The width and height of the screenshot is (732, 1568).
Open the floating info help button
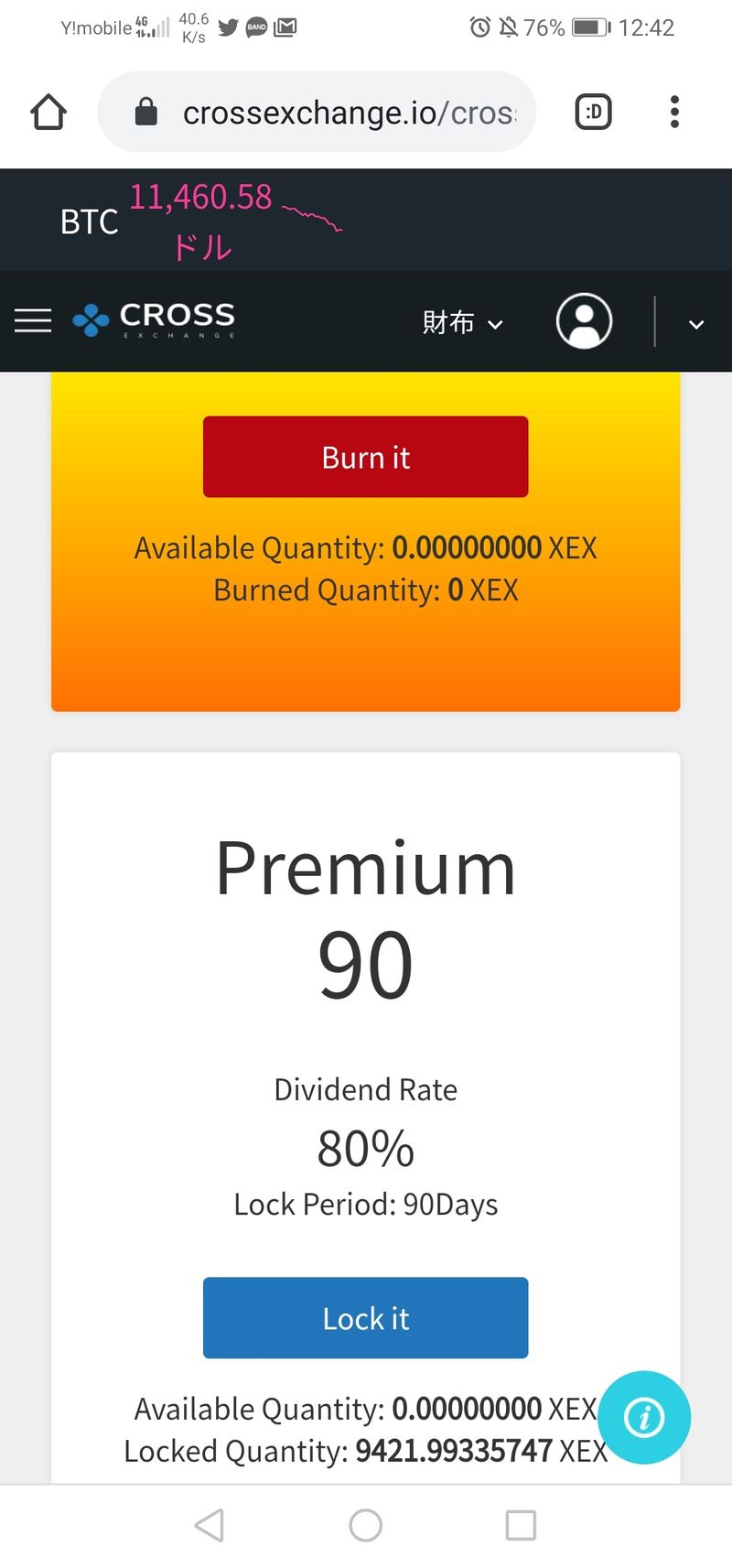[x=644, y=1417]
